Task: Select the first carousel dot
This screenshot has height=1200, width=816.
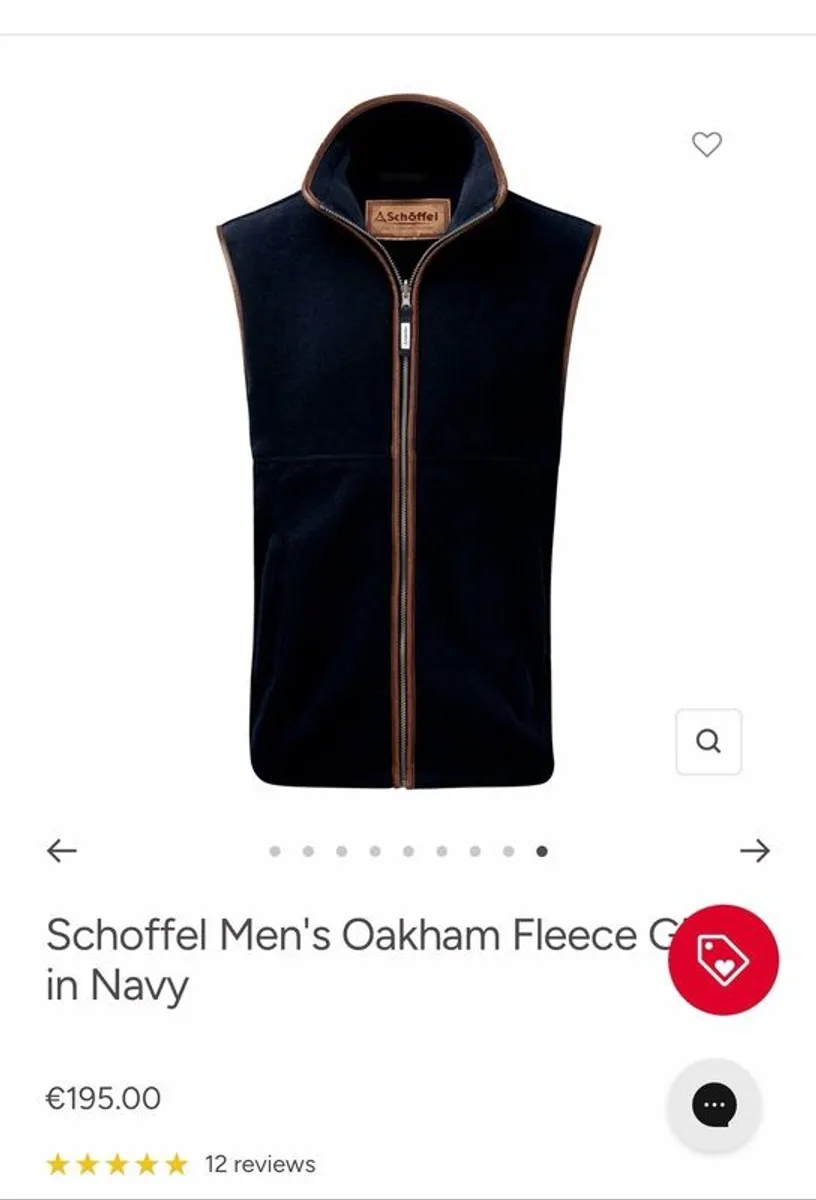Action: click(272, 851)
